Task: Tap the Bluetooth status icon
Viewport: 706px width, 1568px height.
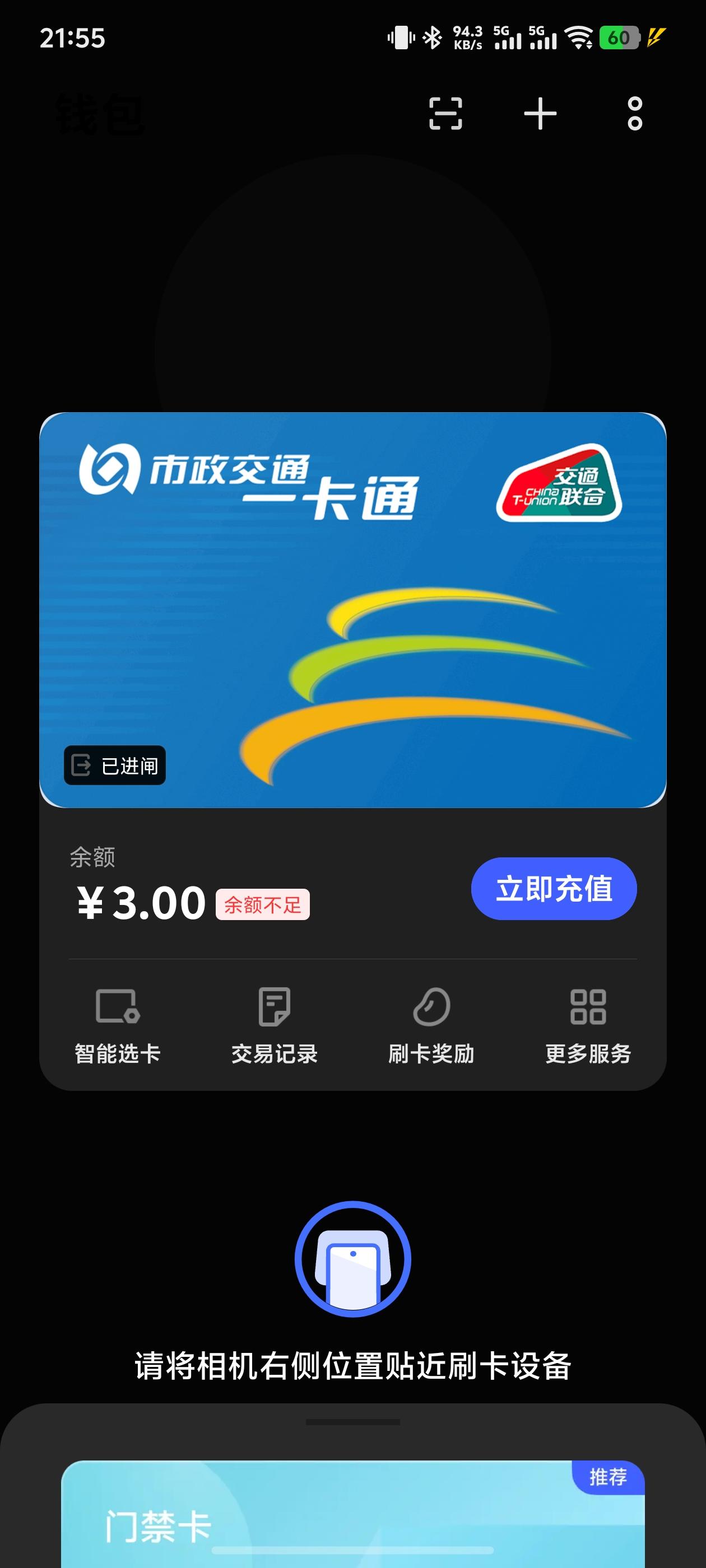Action: point(432,36)
